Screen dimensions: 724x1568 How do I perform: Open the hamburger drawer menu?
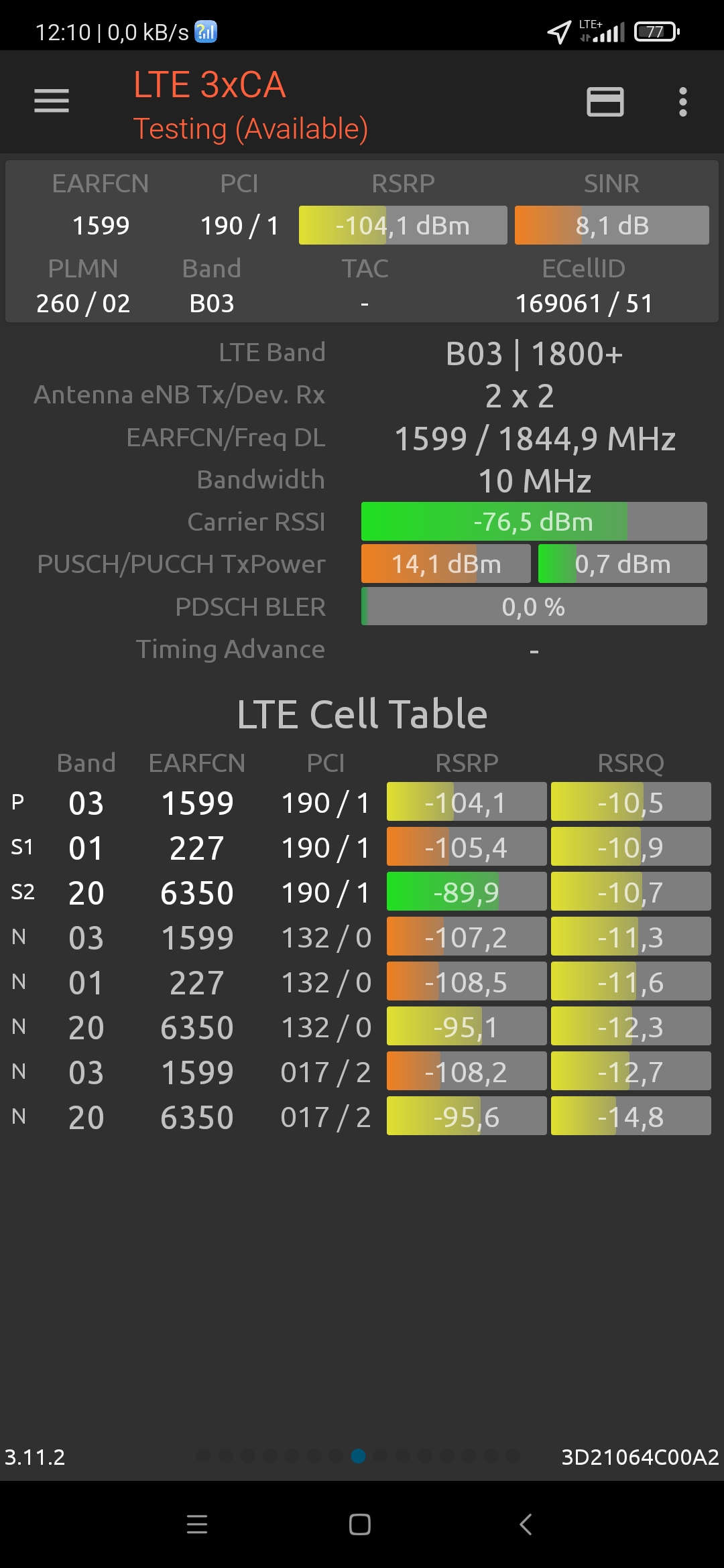(52, 101)
